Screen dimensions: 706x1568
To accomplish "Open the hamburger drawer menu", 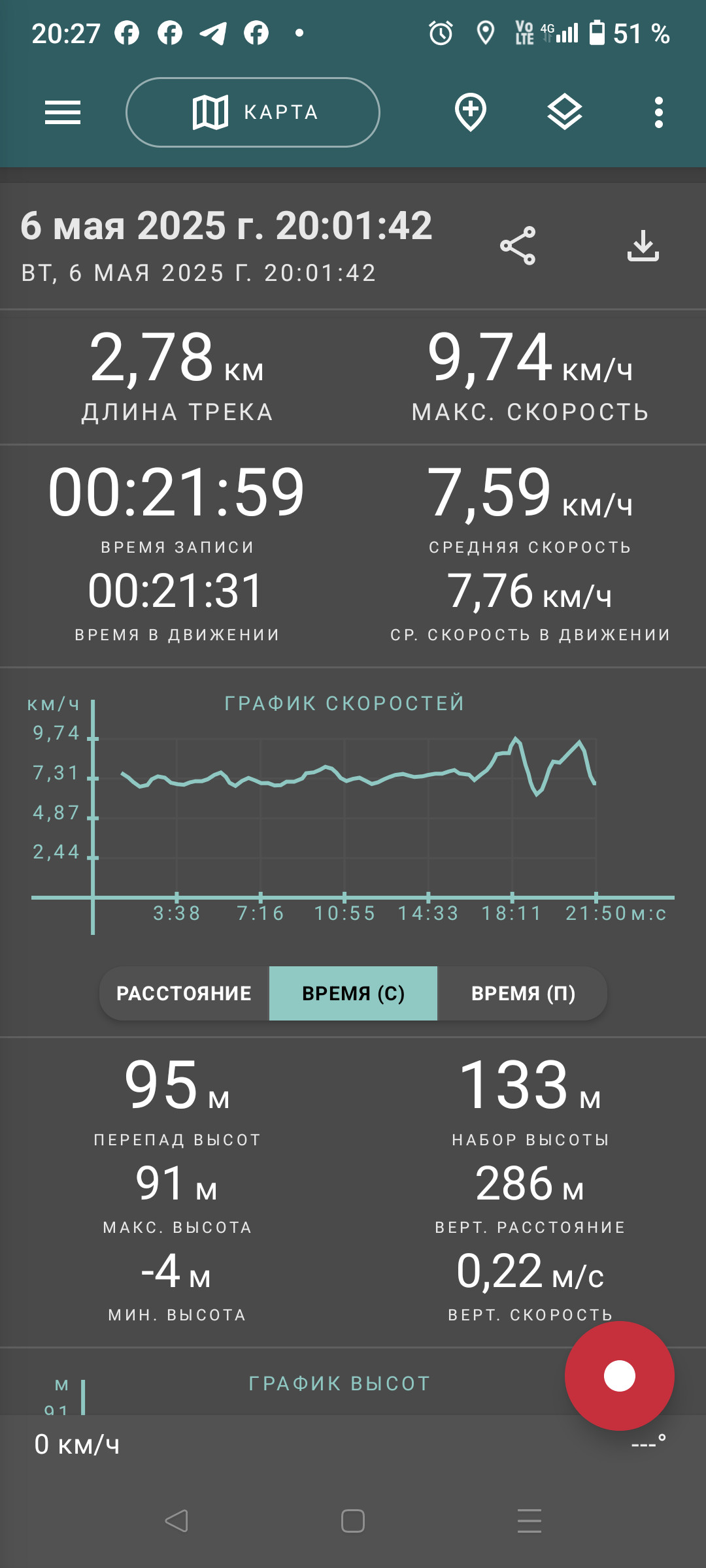I will [63, 112].
